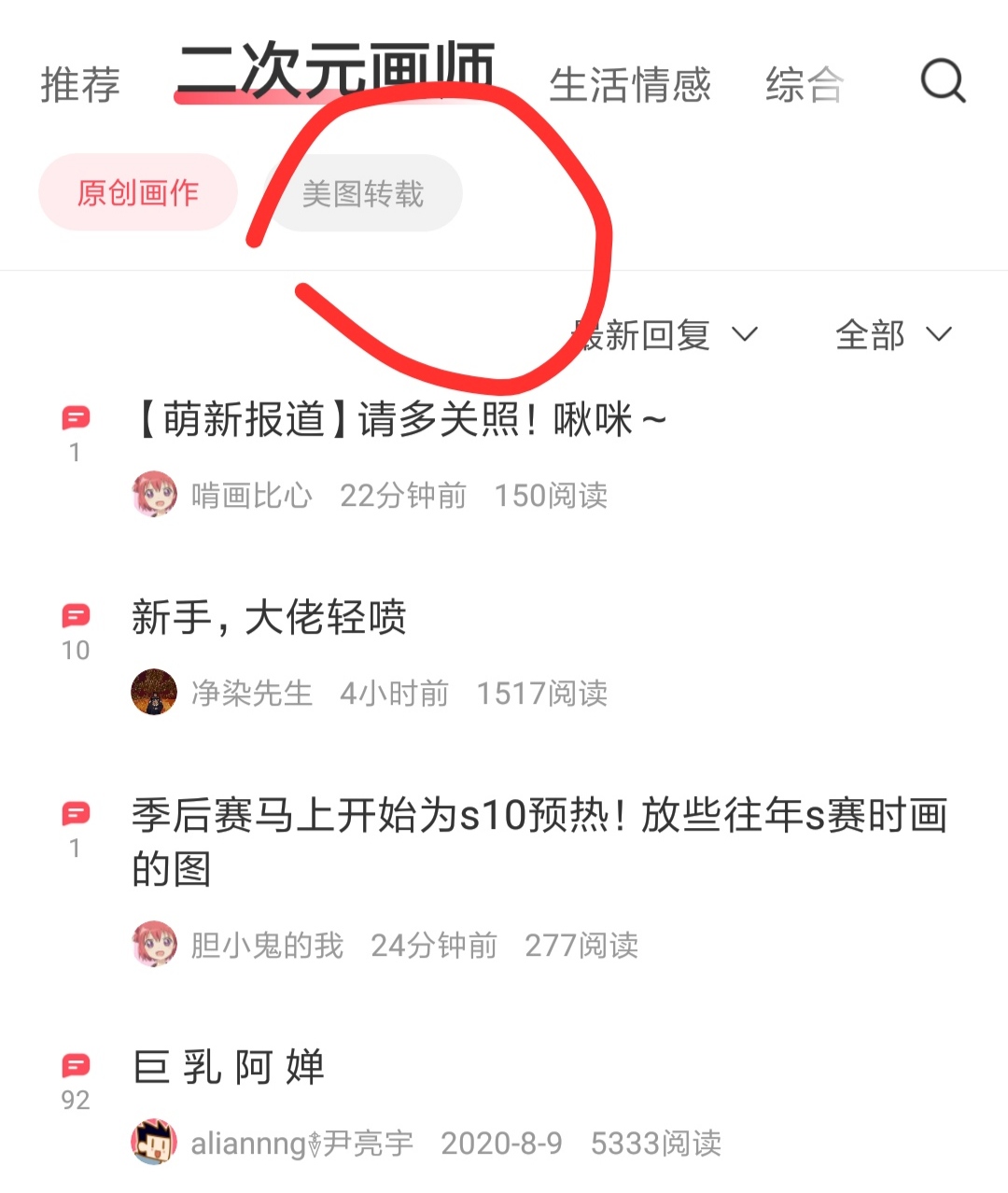Switch to the 推荐 tab
The height and width of the screenshot is (1193, 1008).
[80, 85]
